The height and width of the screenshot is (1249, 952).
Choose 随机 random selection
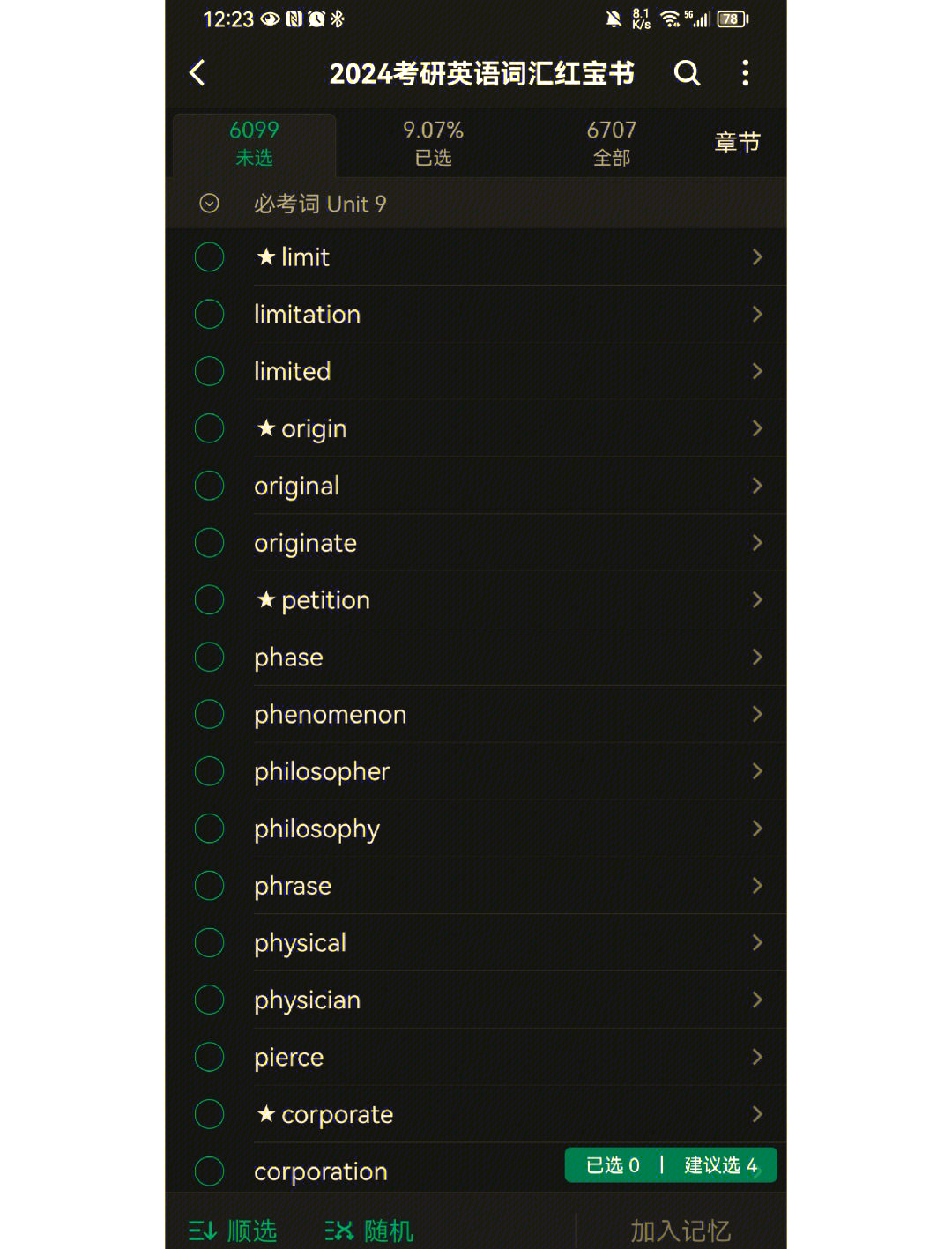(x=369, y=1230)
